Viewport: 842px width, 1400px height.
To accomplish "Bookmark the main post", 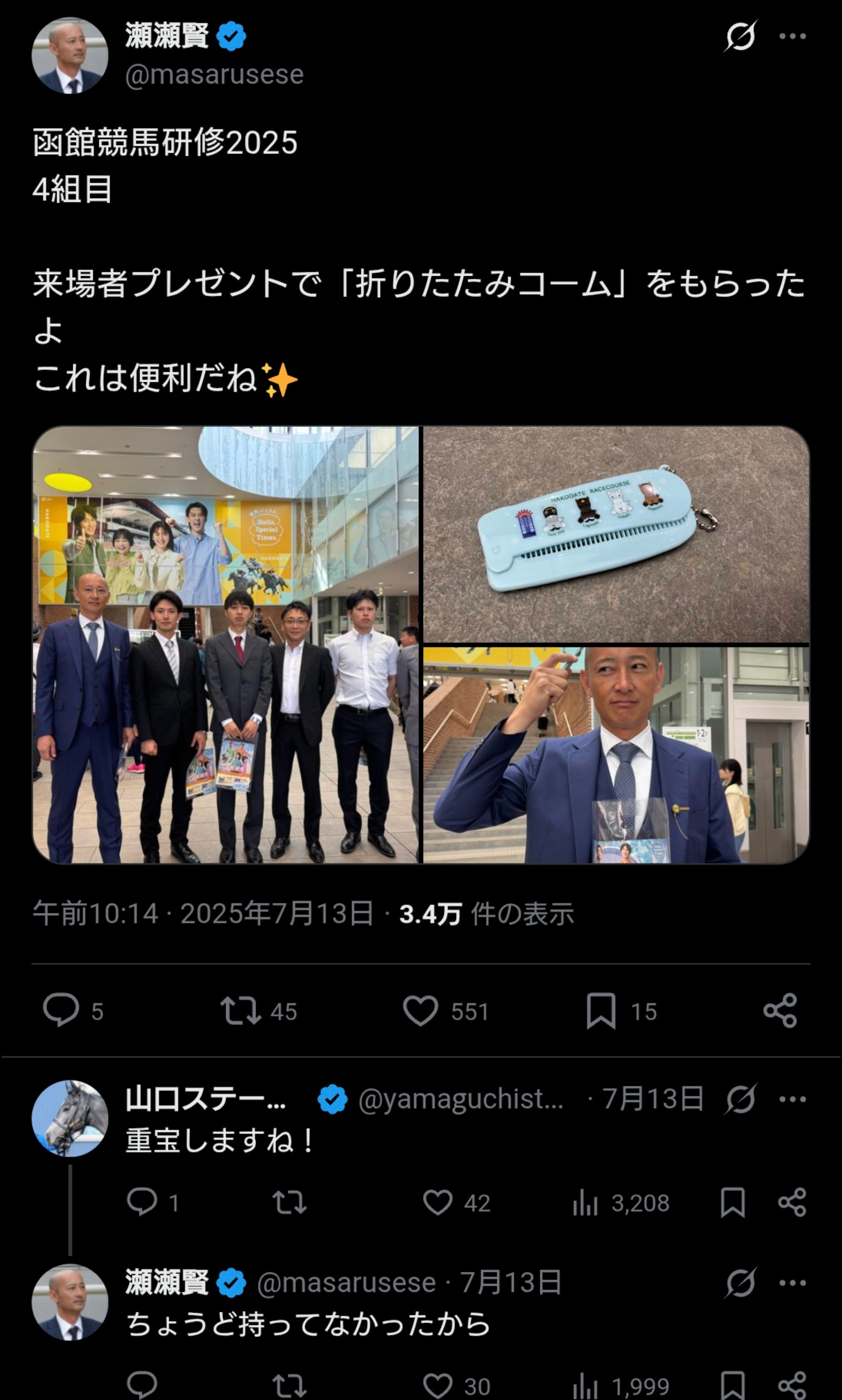I will pos(601,1011).
